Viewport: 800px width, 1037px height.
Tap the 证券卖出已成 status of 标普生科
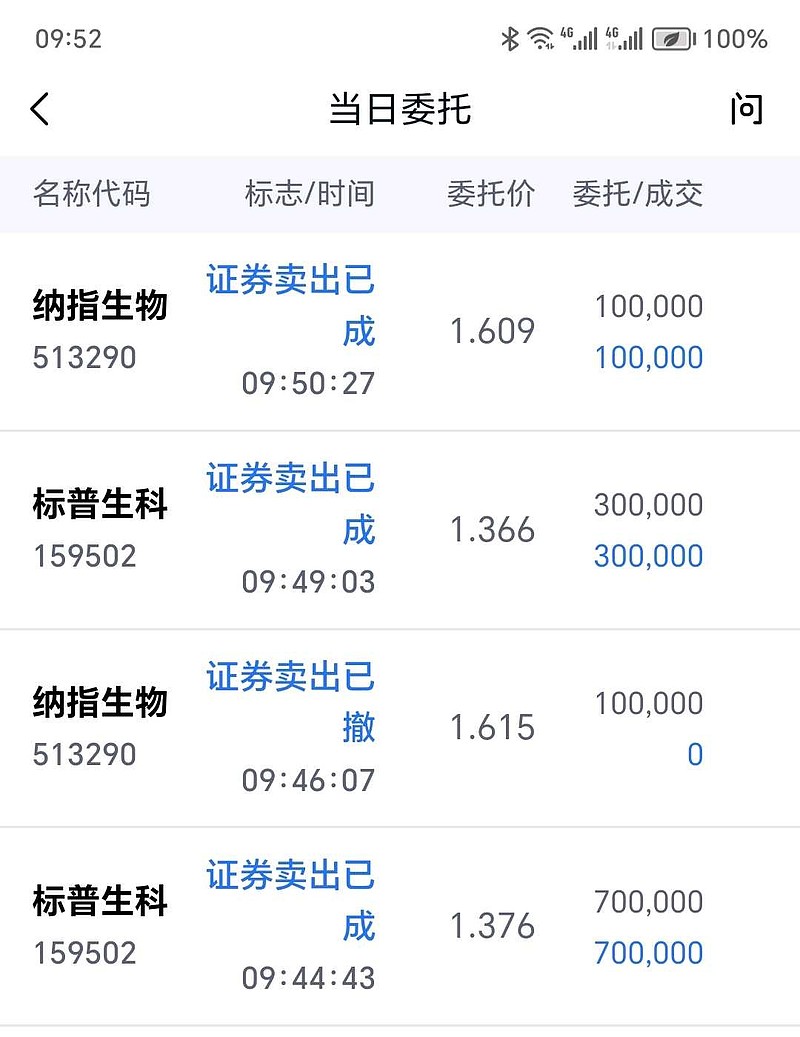290,505
